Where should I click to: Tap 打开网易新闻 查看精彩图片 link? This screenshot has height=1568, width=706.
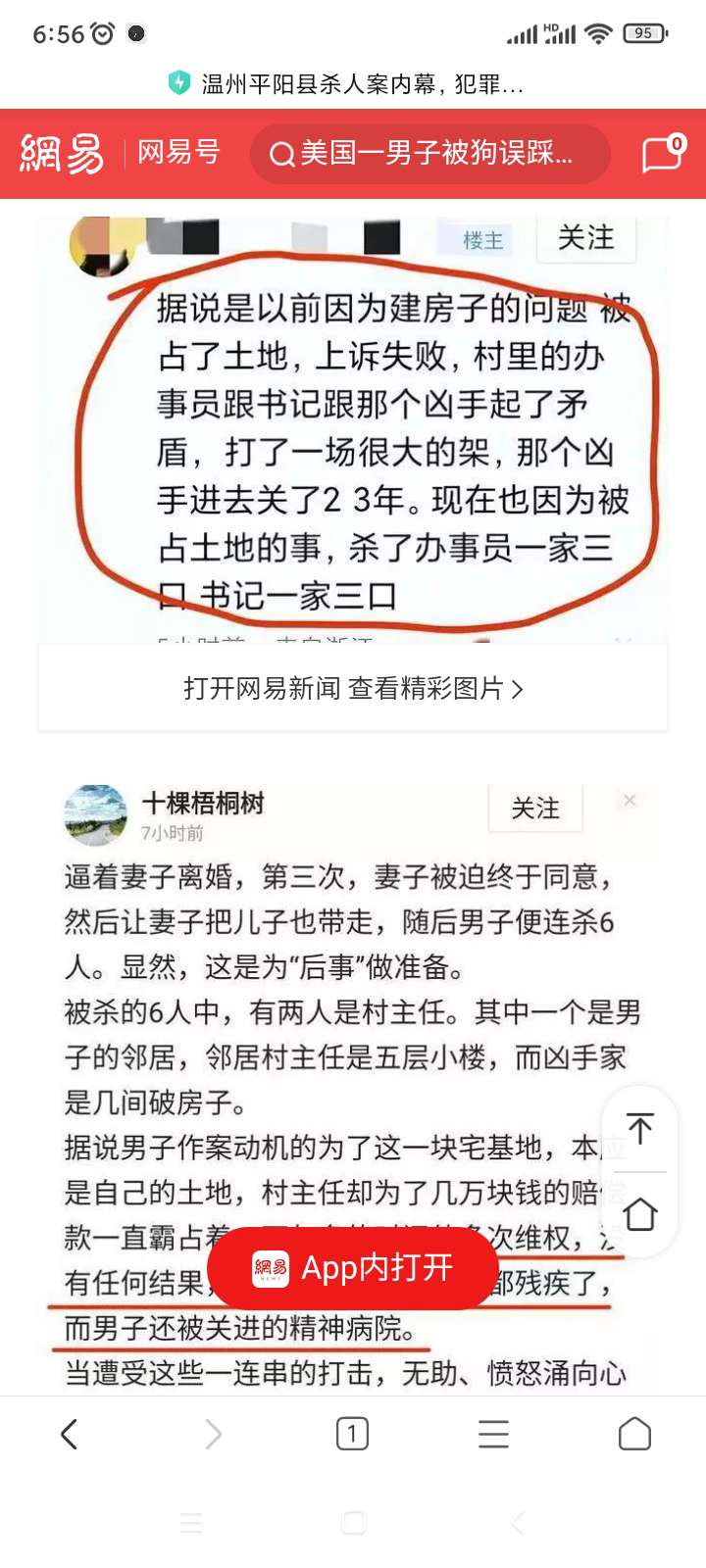point(353,688)
